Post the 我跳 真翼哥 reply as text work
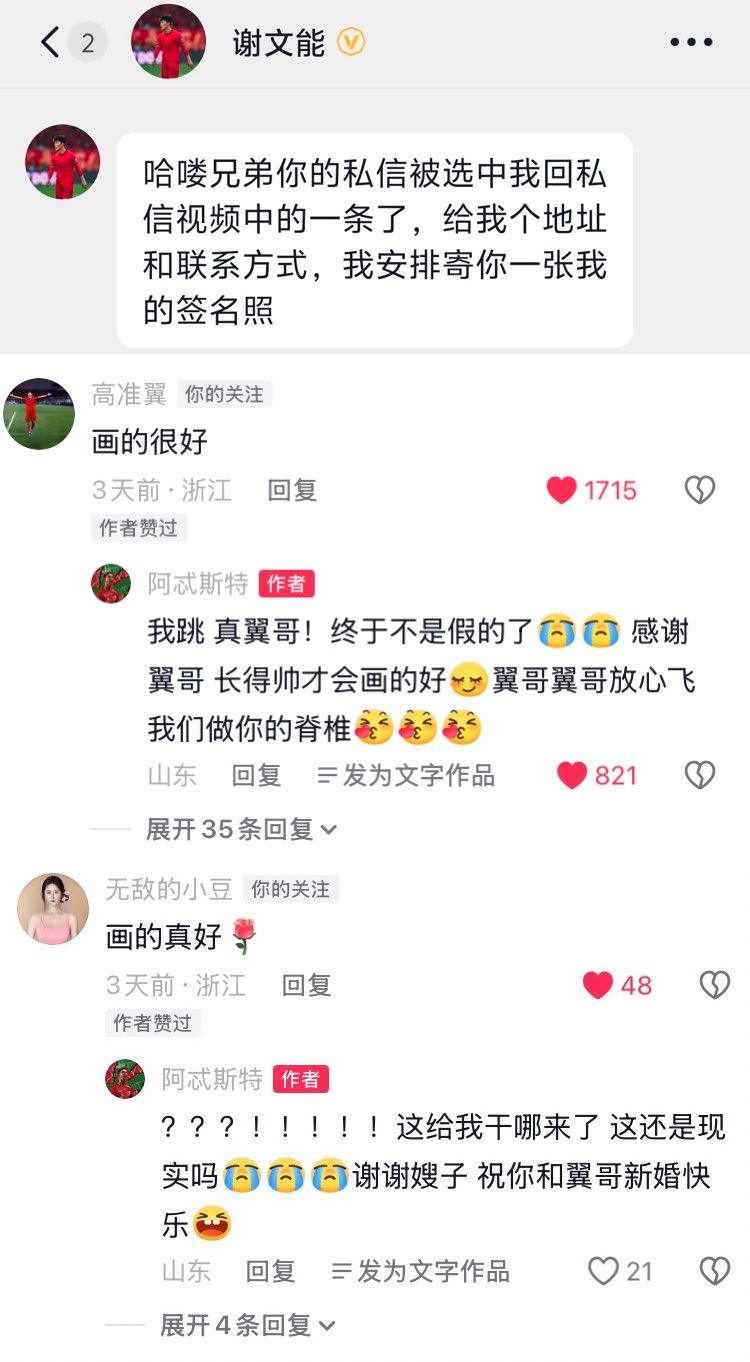 406,775
